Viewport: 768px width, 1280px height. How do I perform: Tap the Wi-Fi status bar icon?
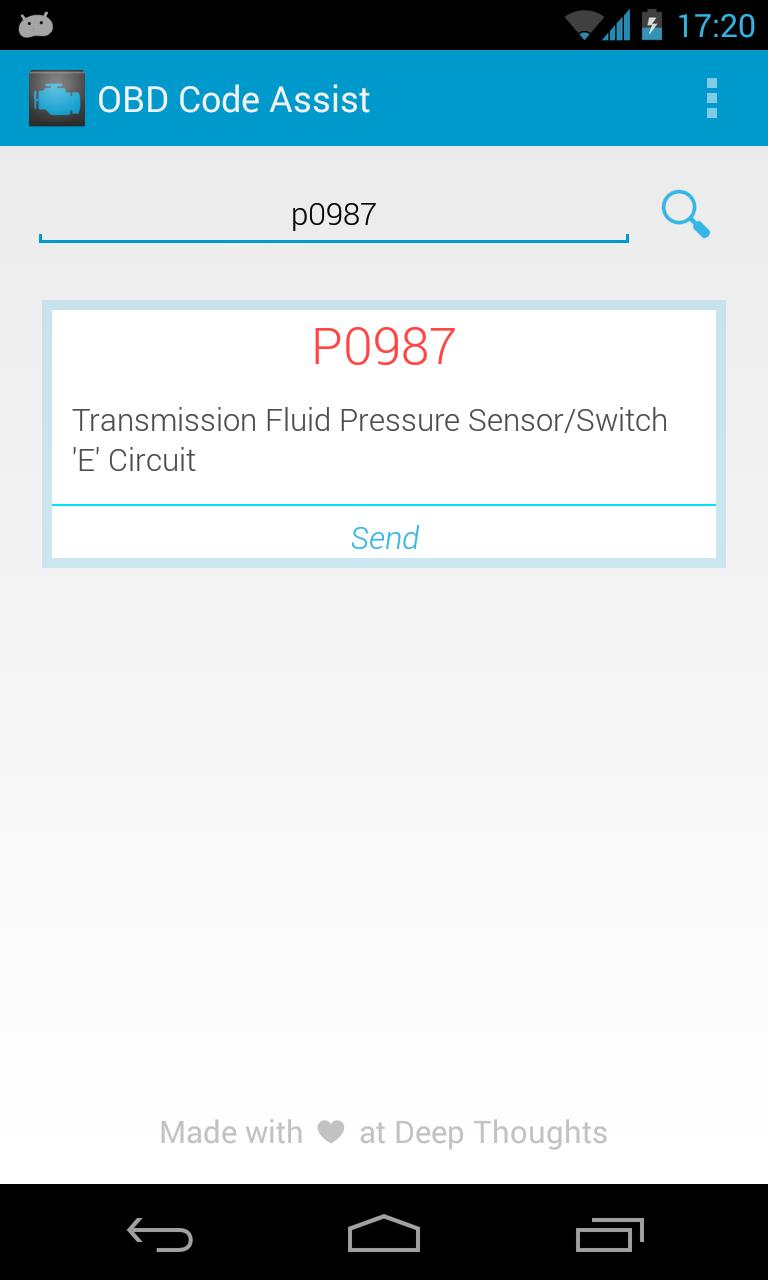pos(585,26)
